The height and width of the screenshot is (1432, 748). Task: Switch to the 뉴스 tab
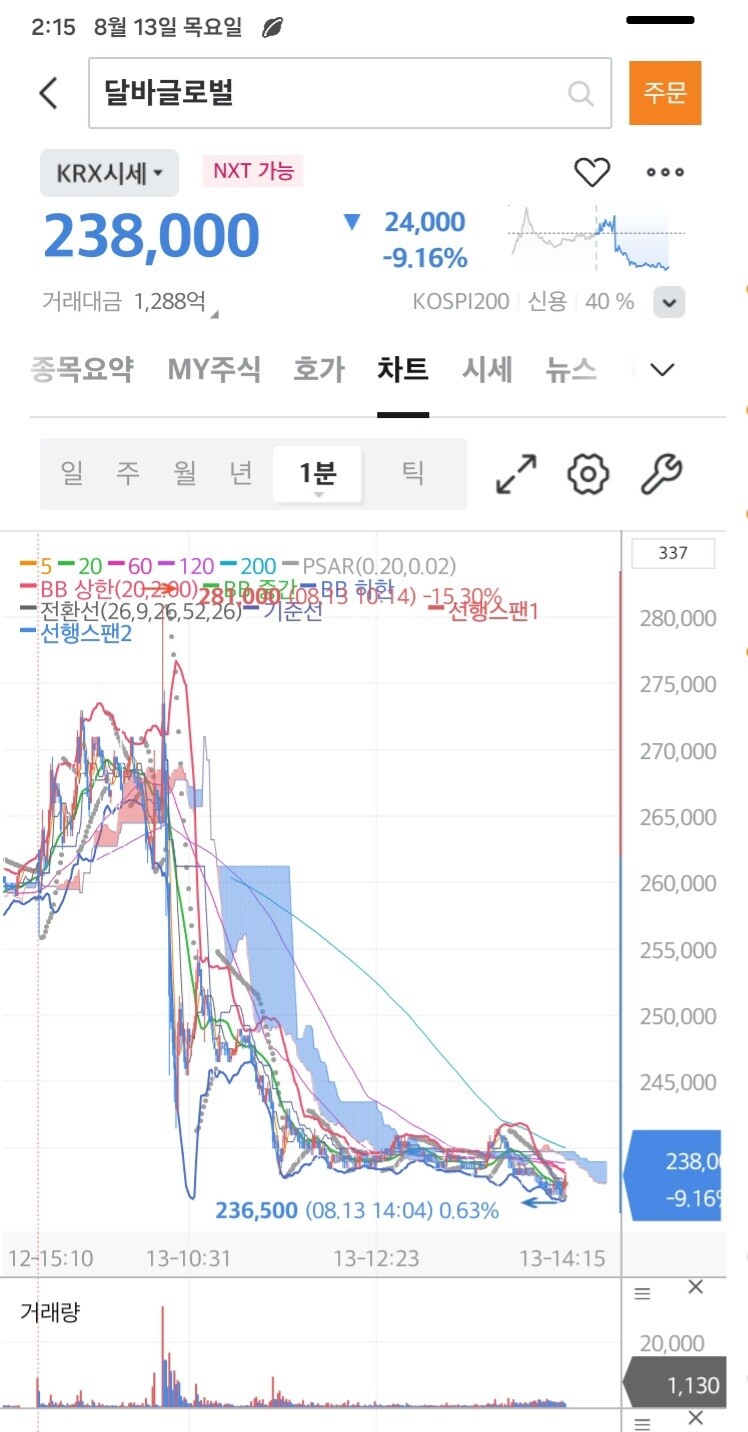pos(571,370)
